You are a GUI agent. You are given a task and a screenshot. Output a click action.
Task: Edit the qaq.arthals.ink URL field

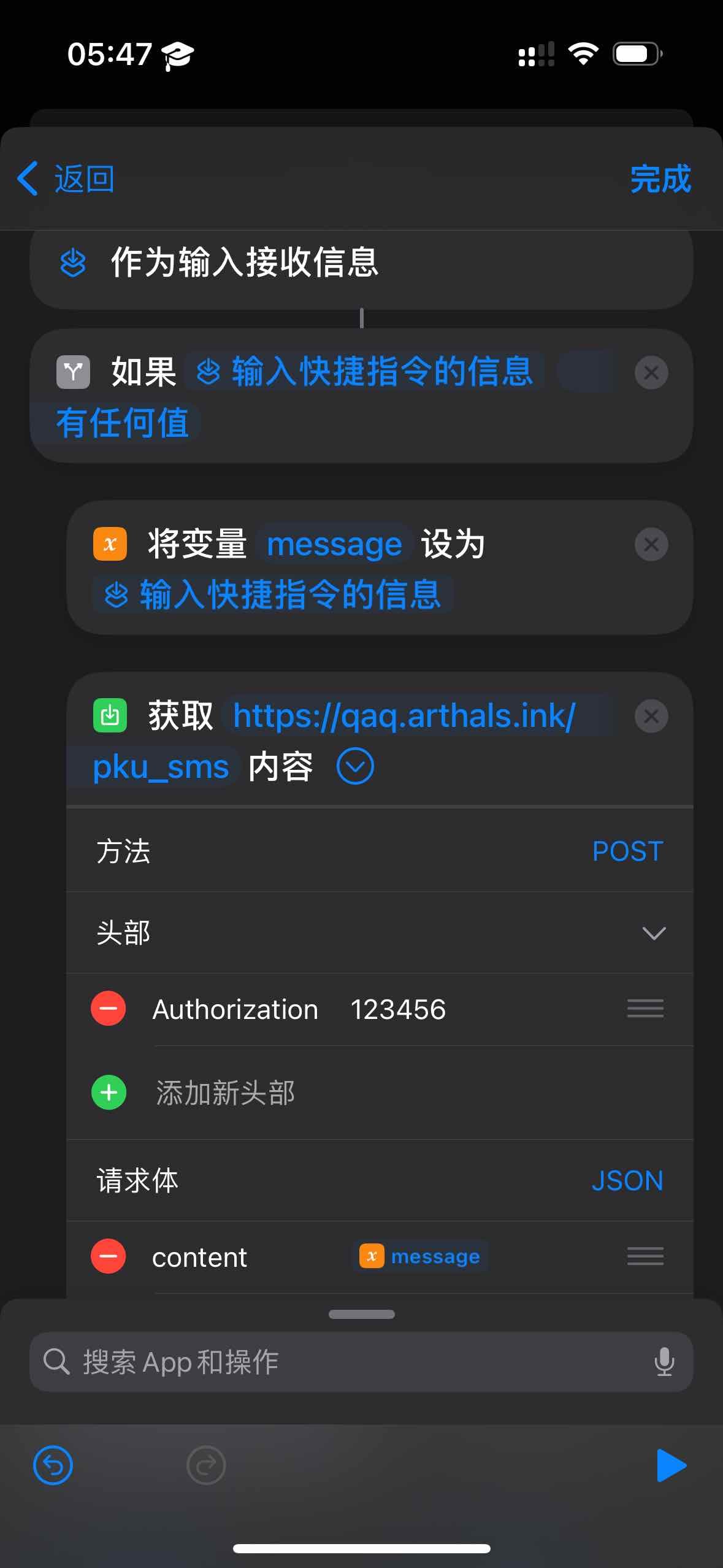point(404,716)
